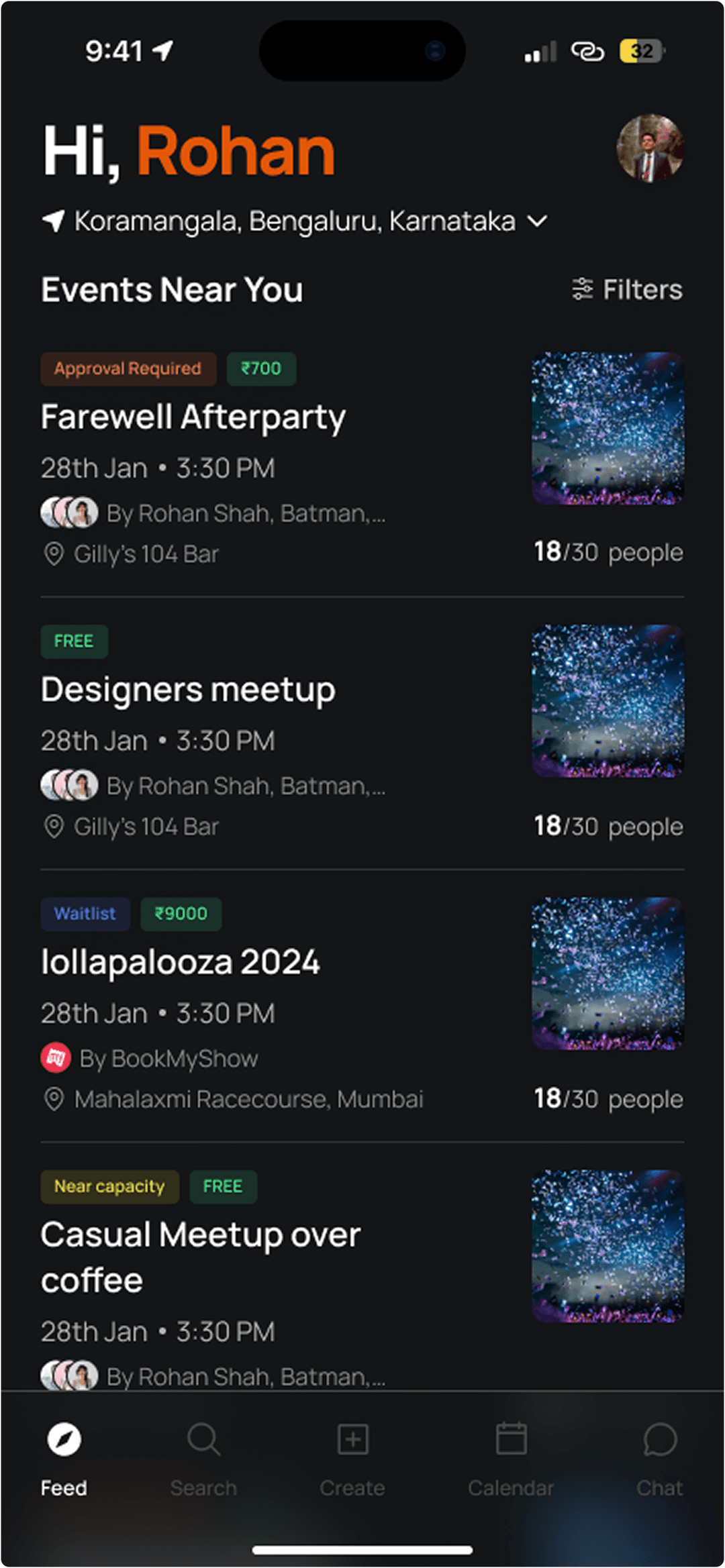Viewport: 725px width, 1568px height.
Task: View the Designers meetup event
Action: pyautogui.click(x=188, y=690)
